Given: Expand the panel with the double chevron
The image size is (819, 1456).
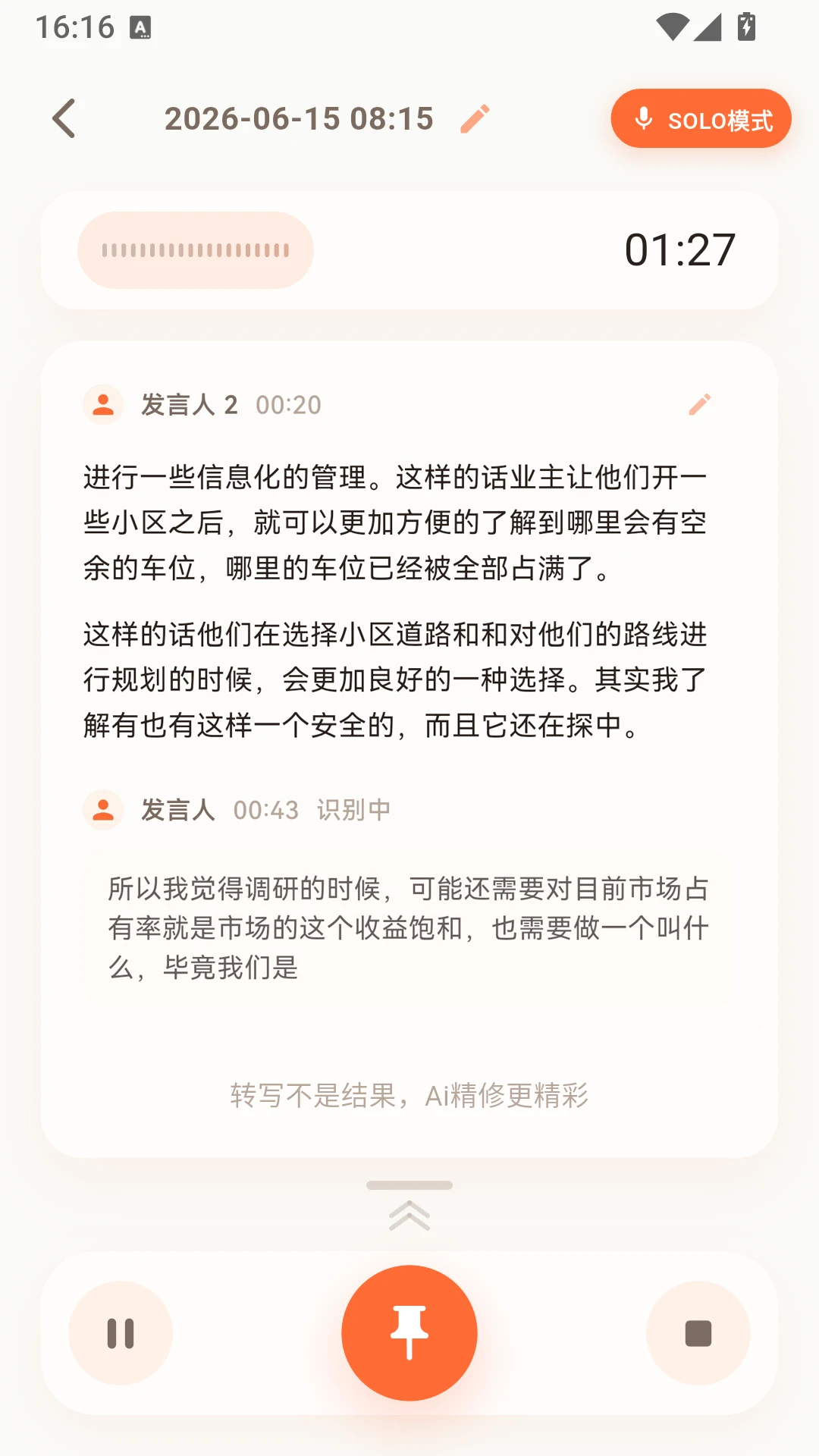Looking at the screenshot, I should 409,1215.
